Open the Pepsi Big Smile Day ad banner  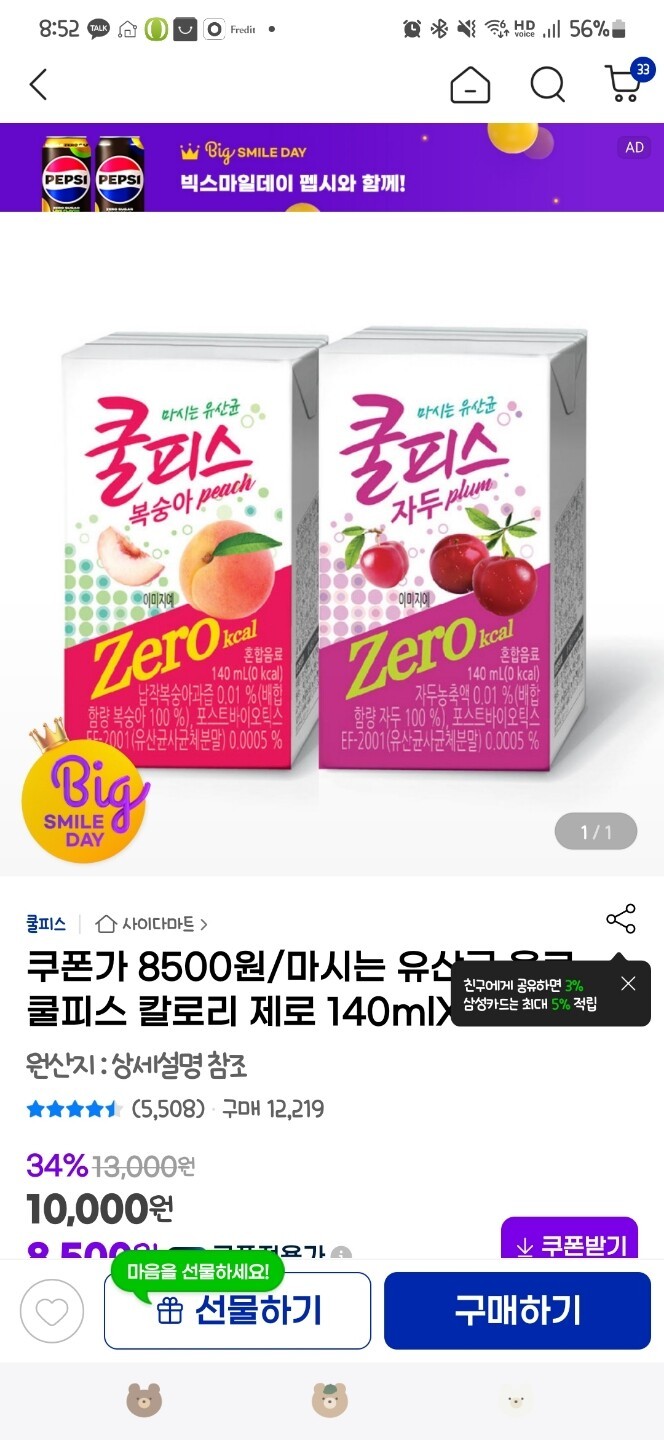[x=332, y=167]
